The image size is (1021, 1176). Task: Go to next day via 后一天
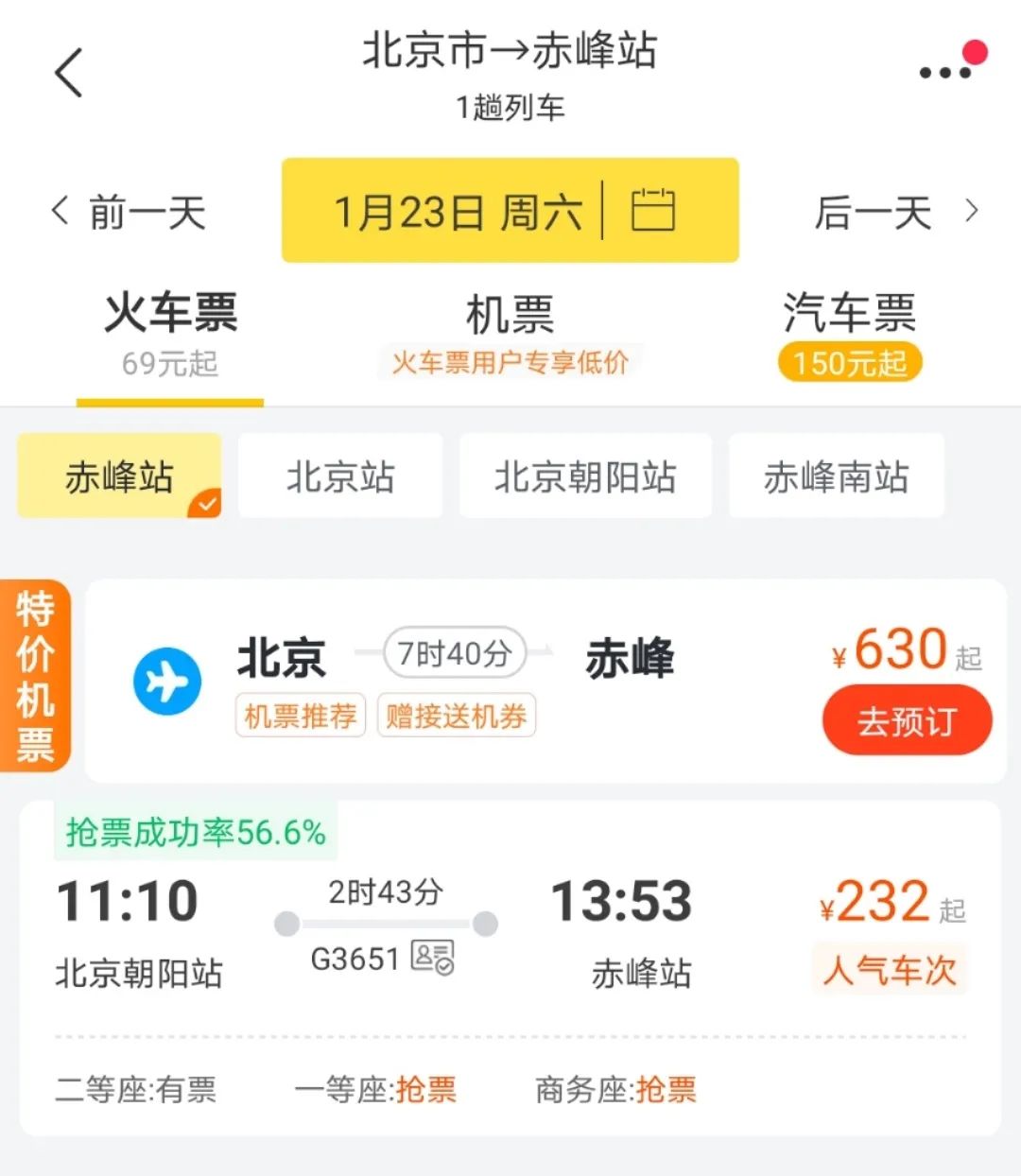873,213
